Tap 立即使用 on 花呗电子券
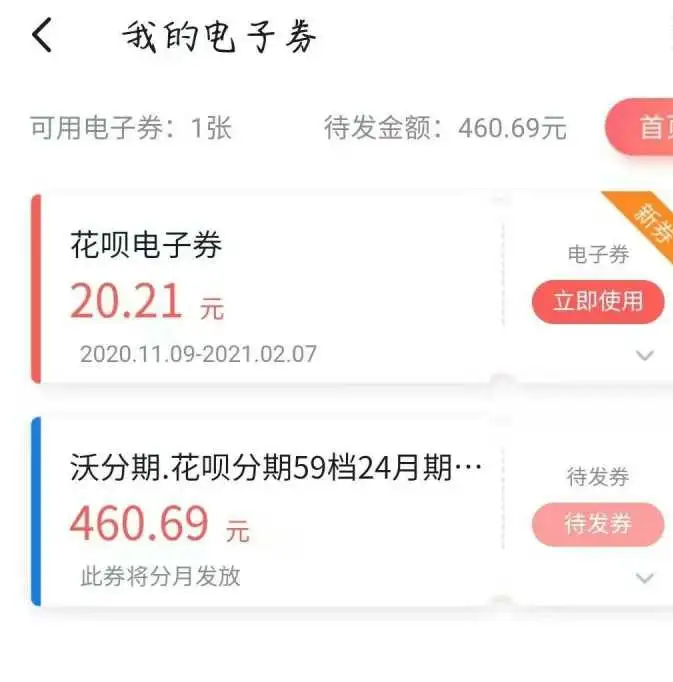The height and width of the screenshot is (682, 673). 597,302
